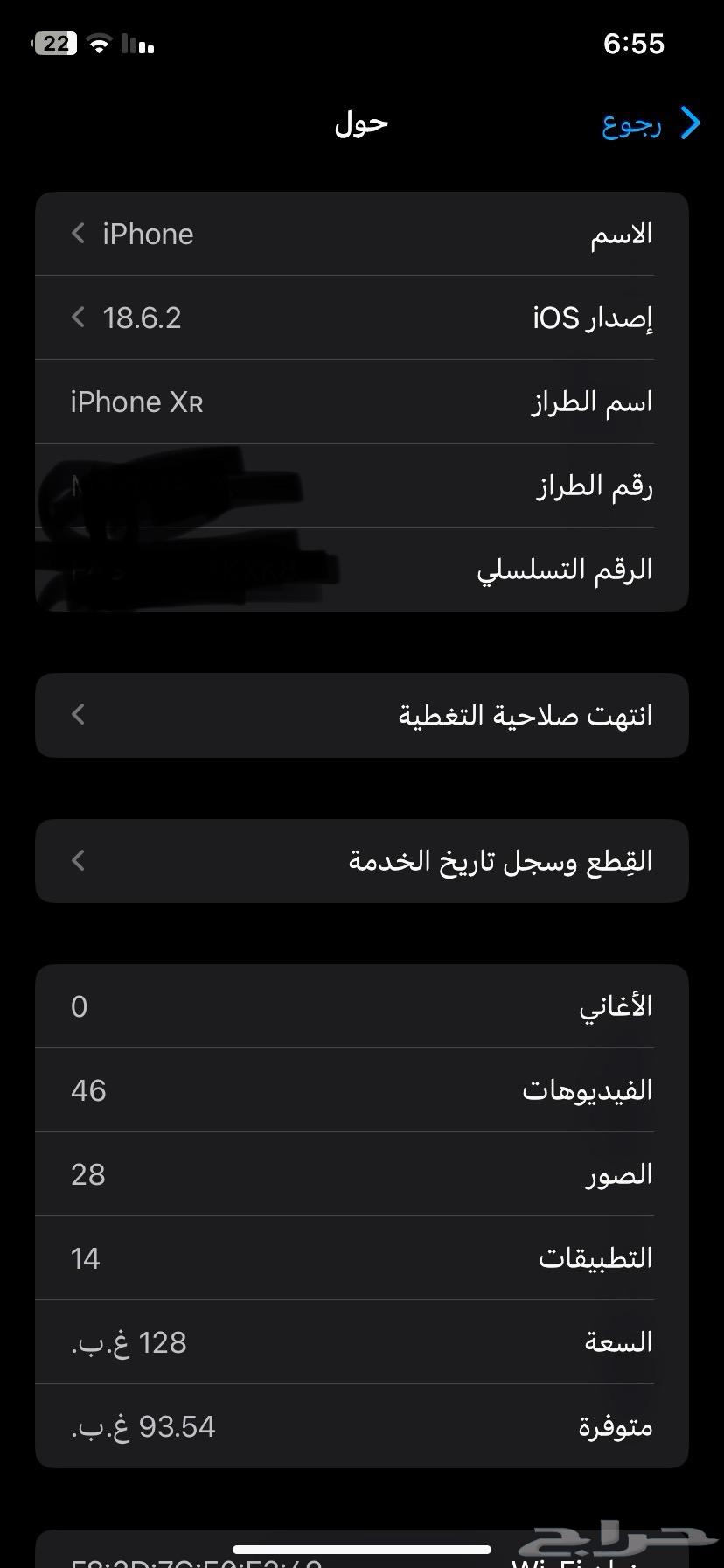Tap the حول page title
This screenshot has width=724, height=1568.
[x=359, y=123]
